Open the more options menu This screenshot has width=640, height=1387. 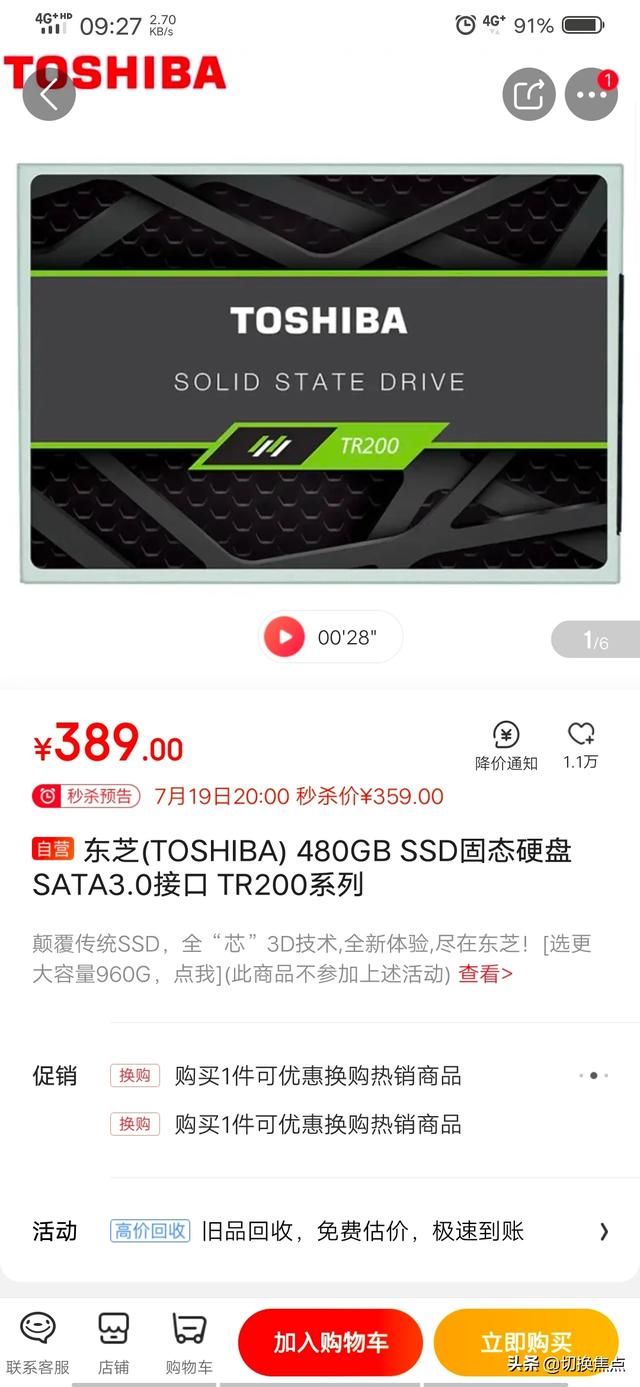[591, 95]
